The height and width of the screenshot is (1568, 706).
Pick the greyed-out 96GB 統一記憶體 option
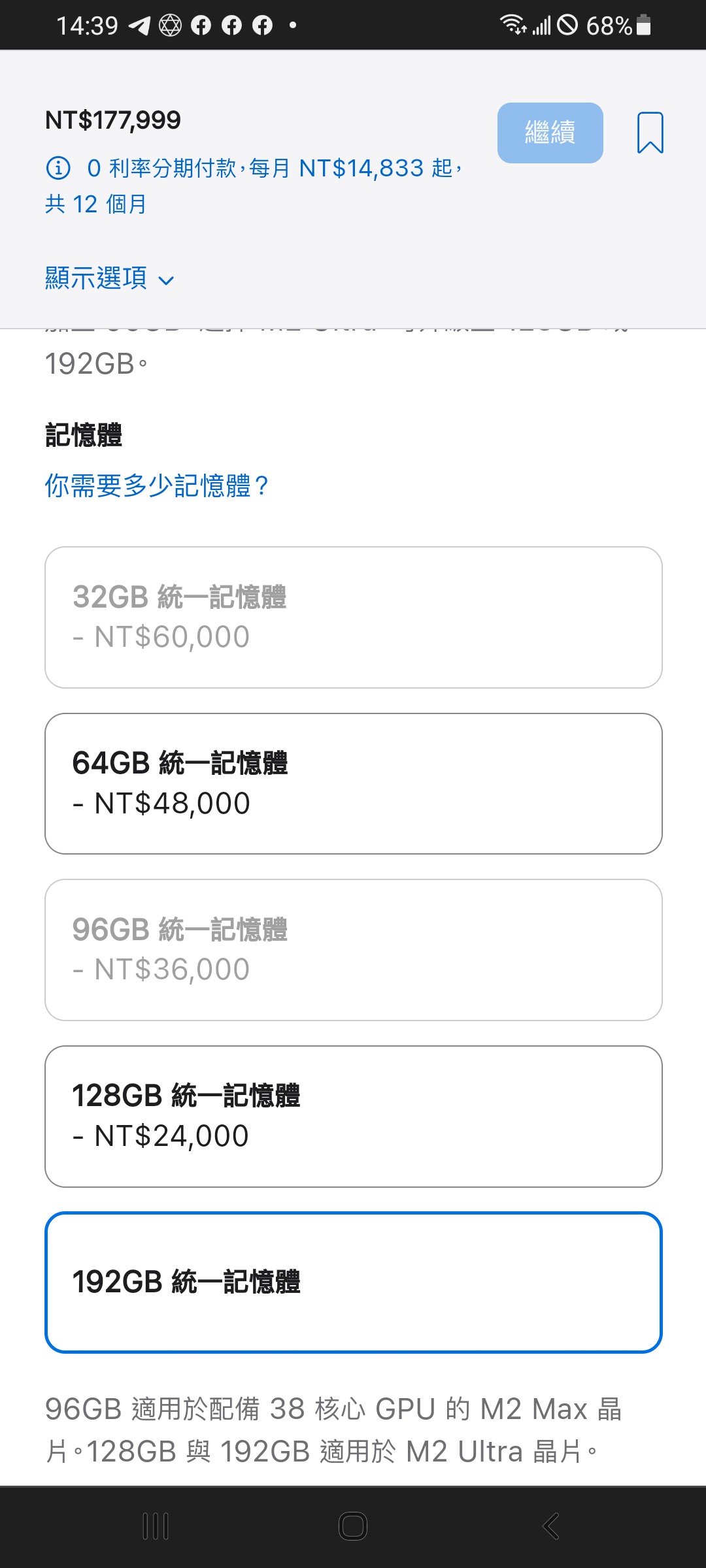[354, 950]
